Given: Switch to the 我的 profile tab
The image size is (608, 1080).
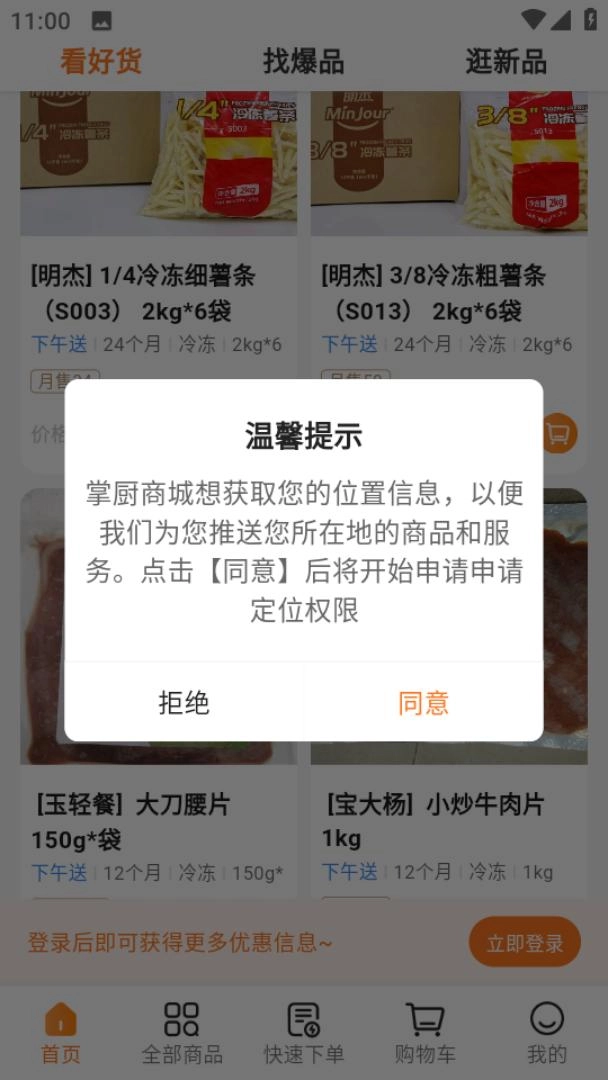Looking at the screenshot, I should click(546, 1033).
